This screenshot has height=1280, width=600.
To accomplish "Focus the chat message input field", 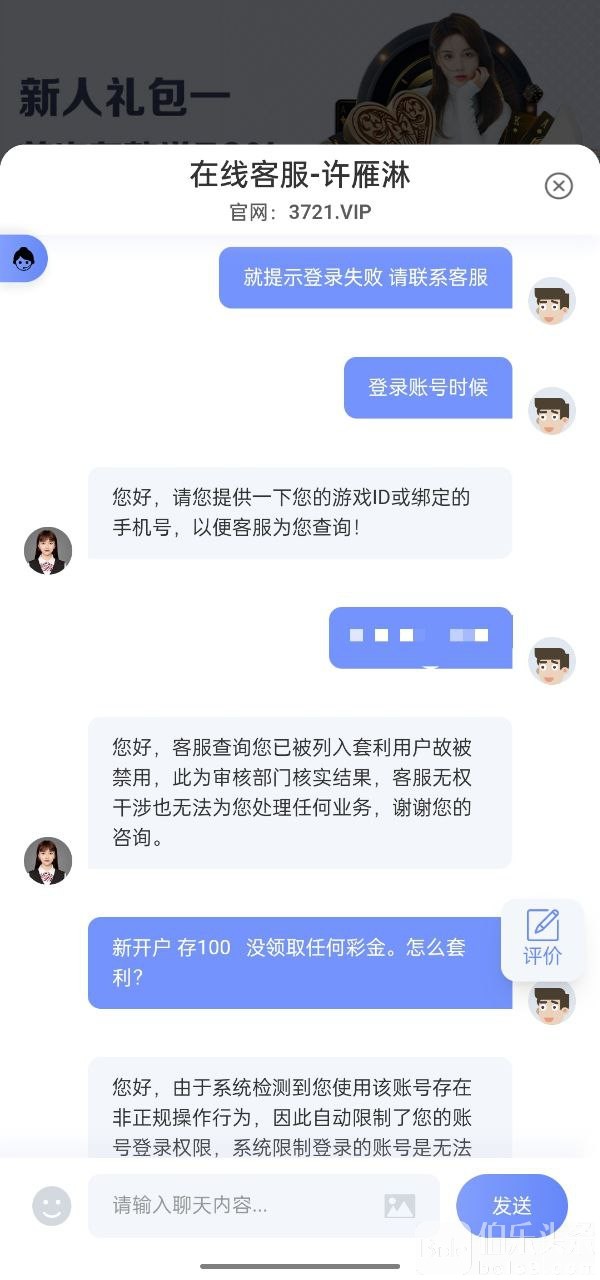I will coord(240,1205).
